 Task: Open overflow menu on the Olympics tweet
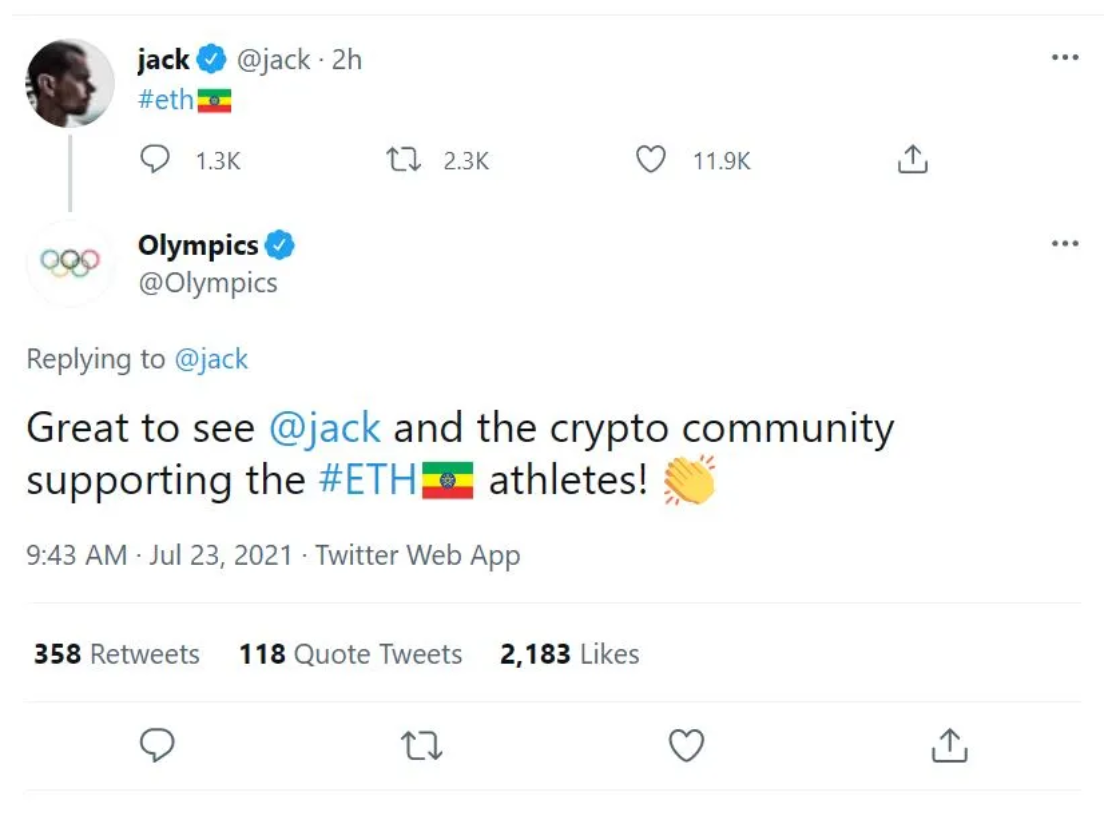pos(1065,243)
